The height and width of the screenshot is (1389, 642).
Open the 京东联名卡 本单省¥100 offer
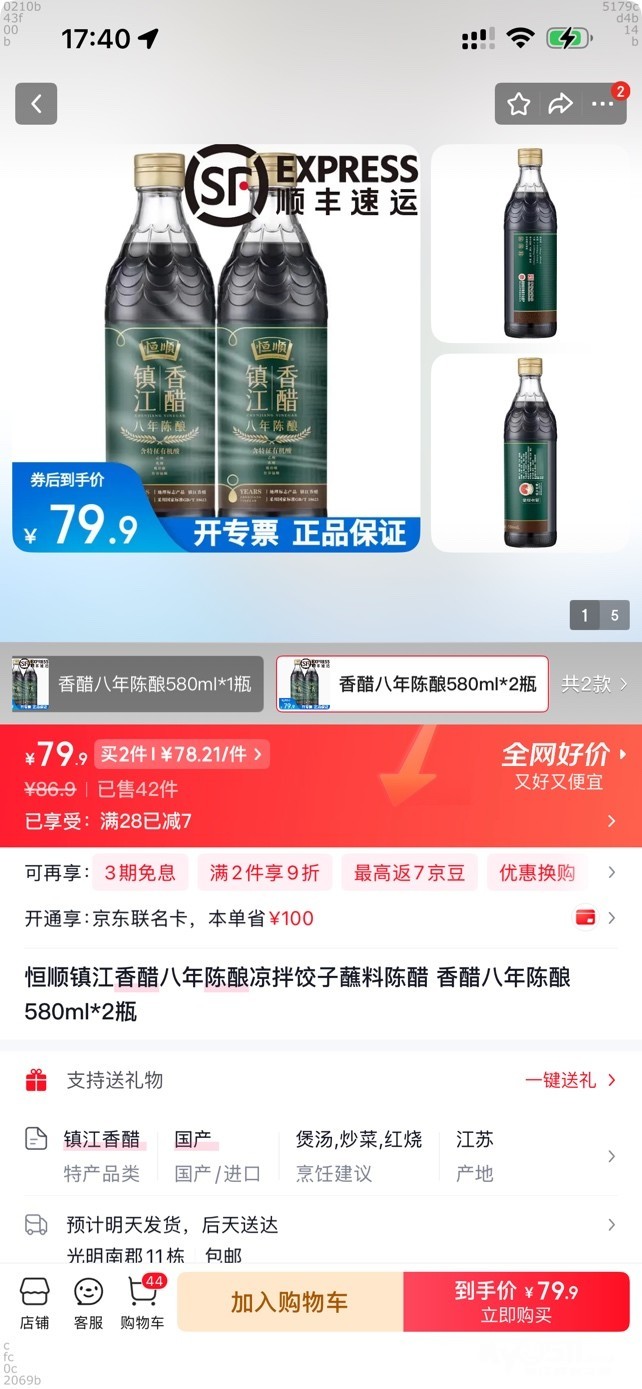[x=320, y=918]
